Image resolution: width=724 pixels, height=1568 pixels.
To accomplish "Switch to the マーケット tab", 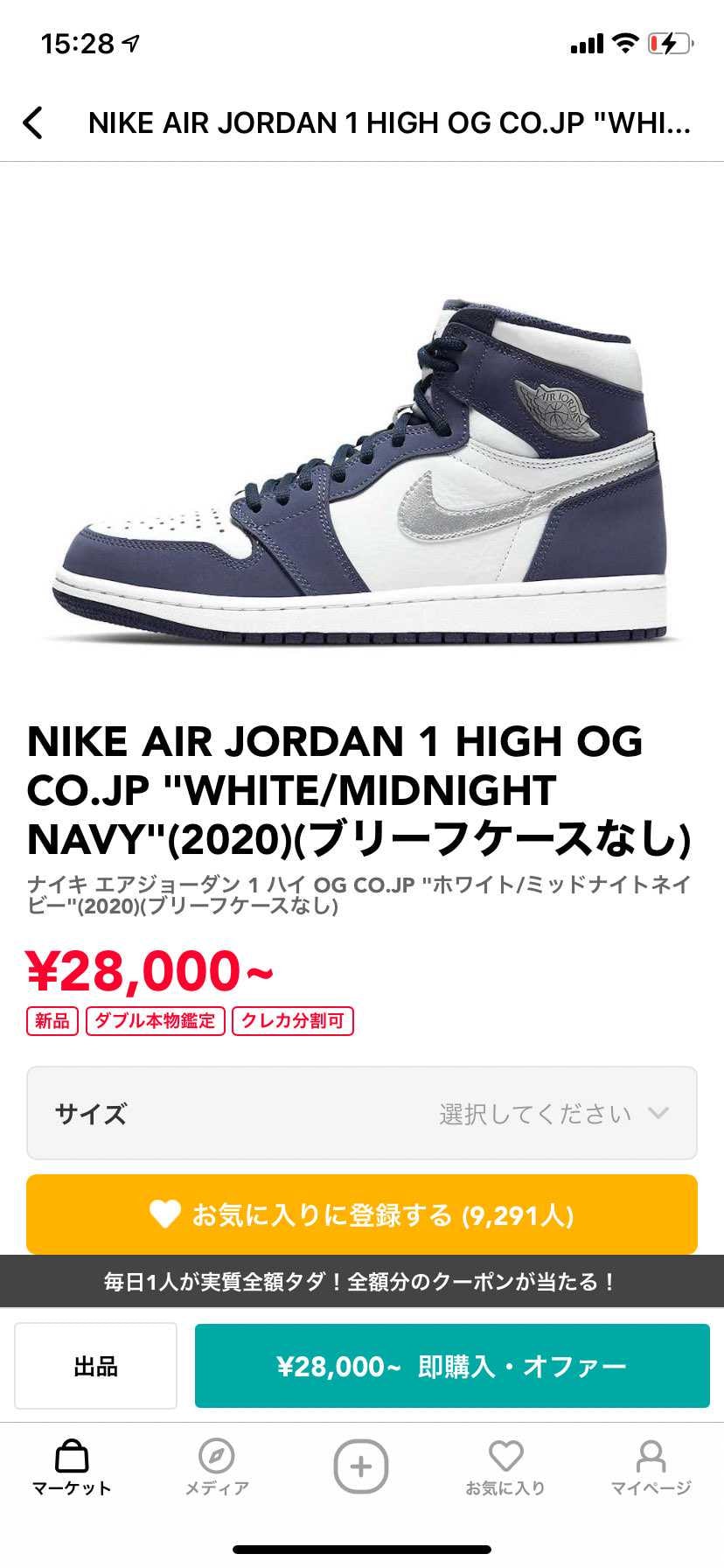I will [x=72, y=1467].
